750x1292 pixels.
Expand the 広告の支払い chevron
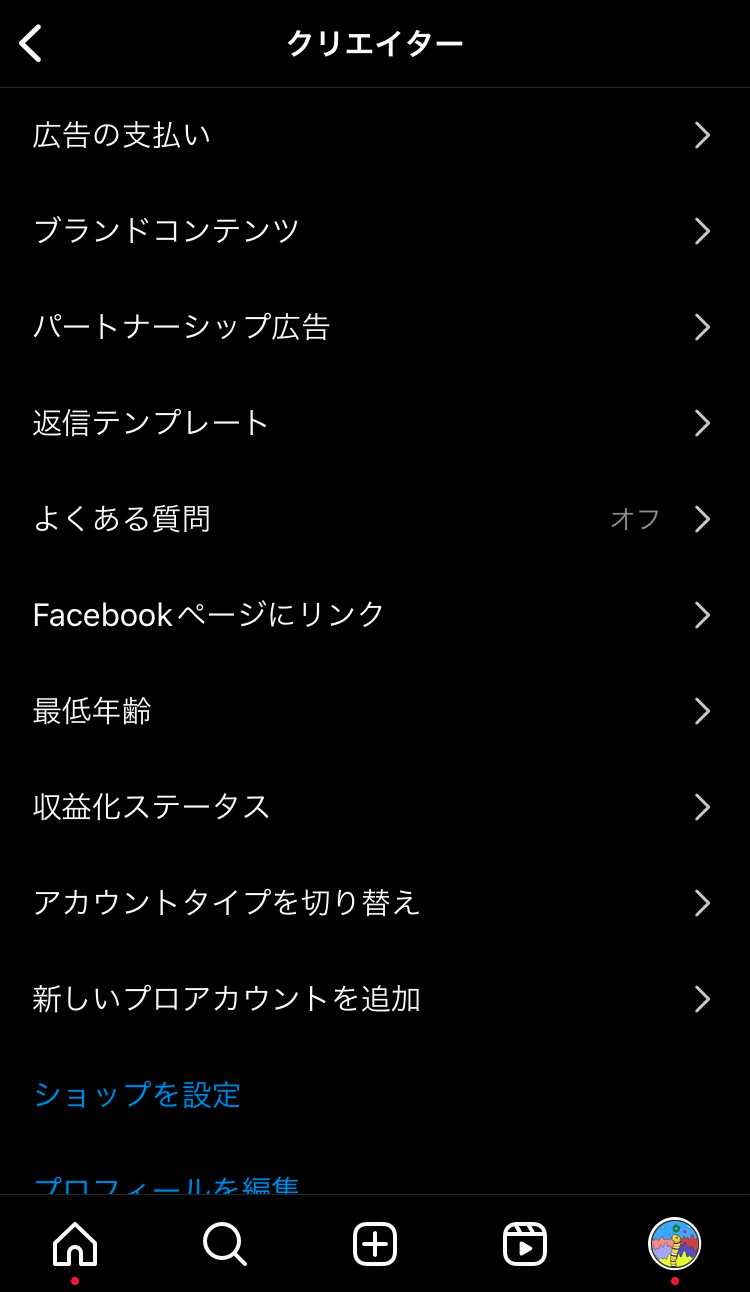(x=701, y=134)
